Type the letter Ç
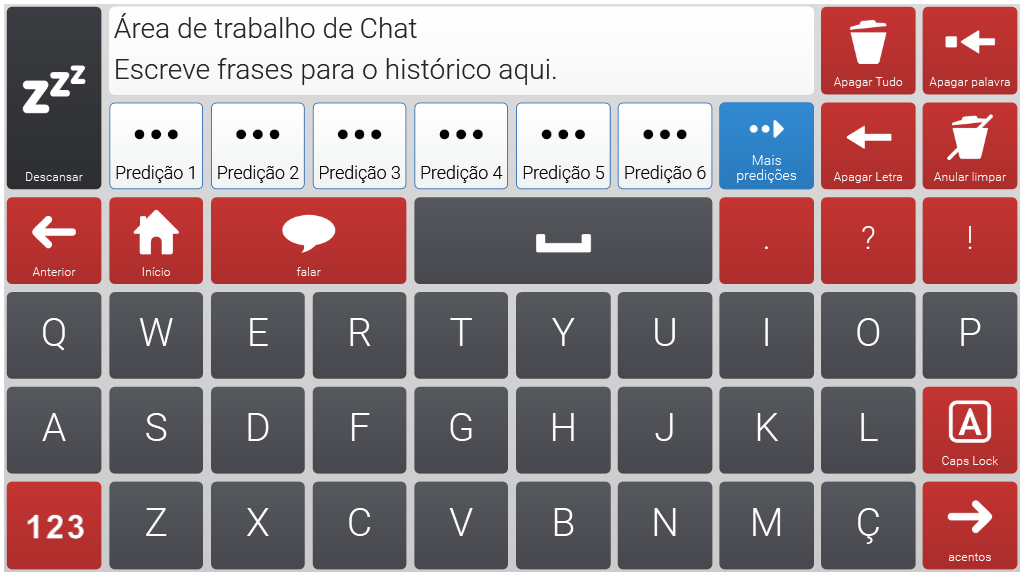 pyautogui.click(x=868, y=525)
